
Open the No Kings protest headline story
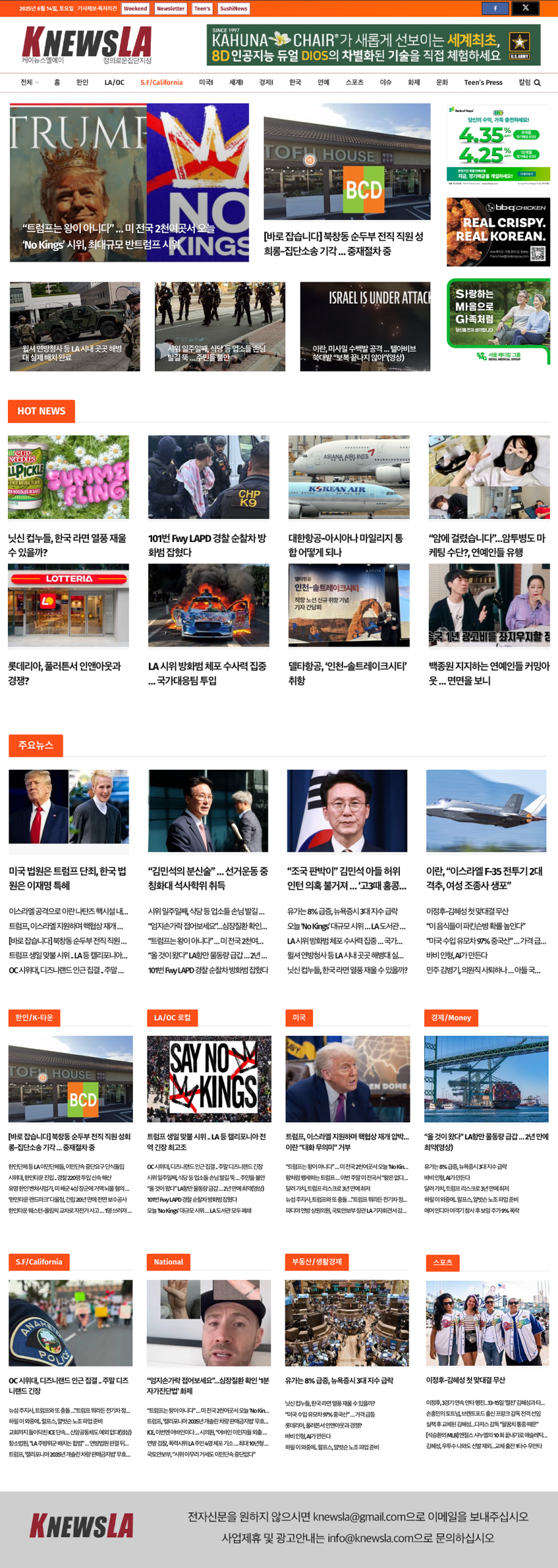tap(119, 236)
